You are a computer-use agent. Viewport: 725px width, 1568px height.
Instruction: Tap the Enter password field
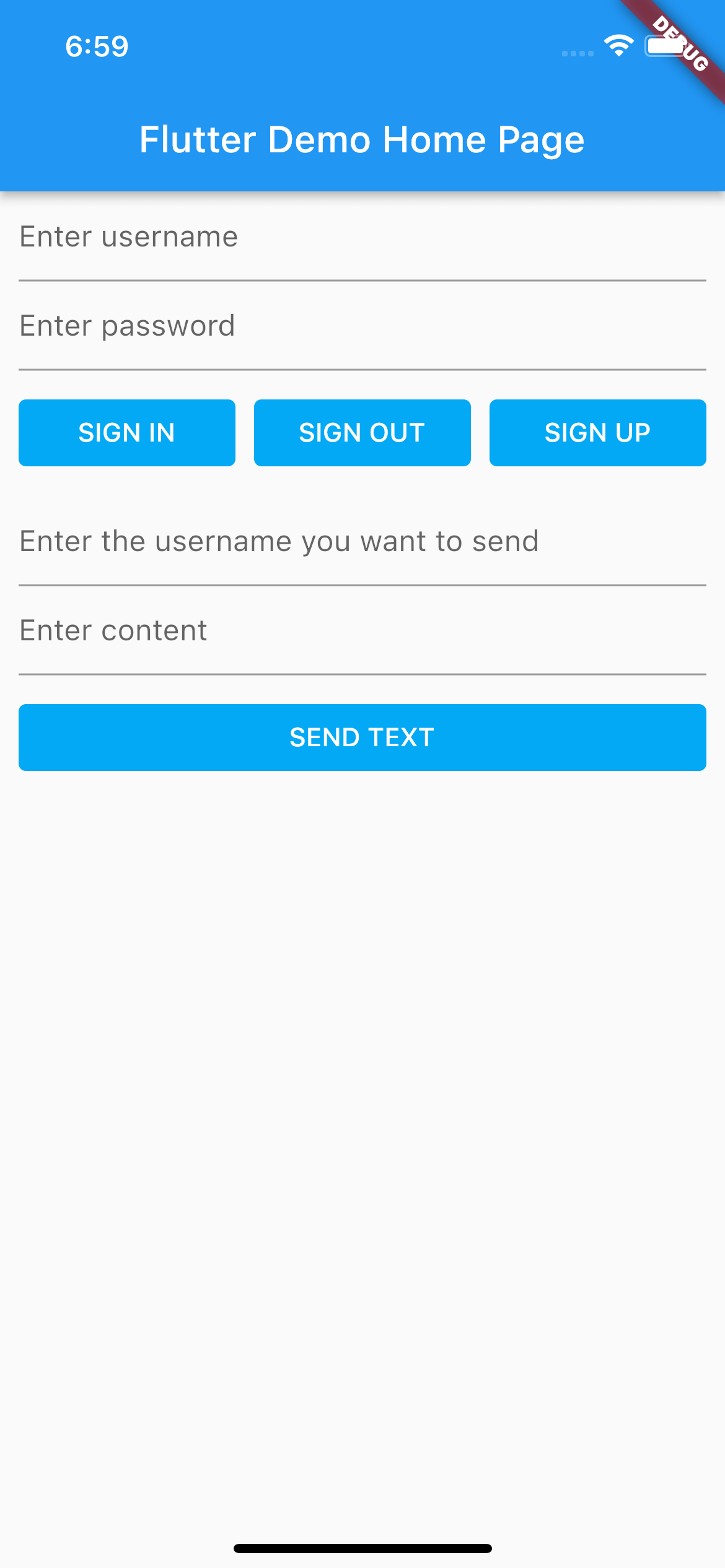pyautogui.click(x=362, y=327)
